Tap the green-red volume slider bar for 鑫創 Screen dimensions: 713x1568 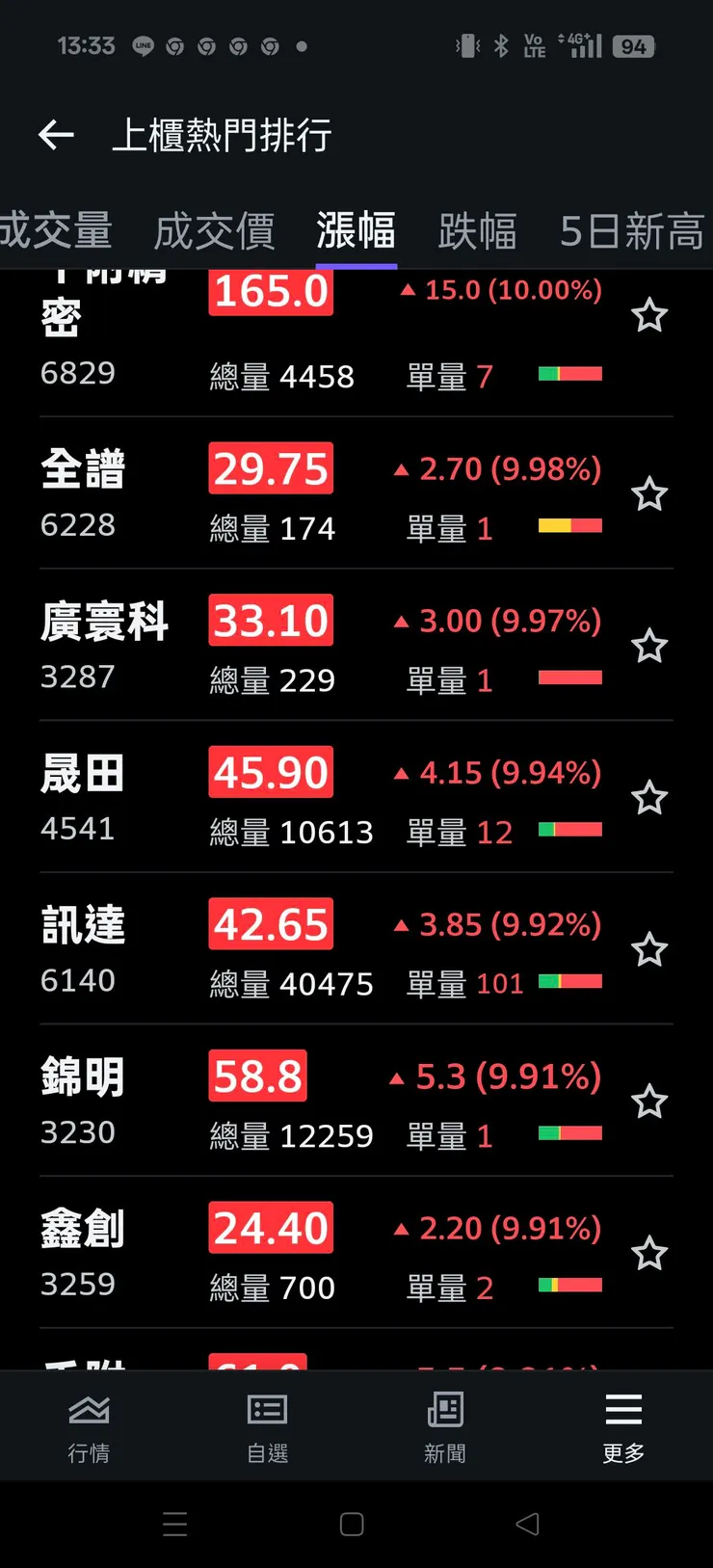tap(571, 1286)
